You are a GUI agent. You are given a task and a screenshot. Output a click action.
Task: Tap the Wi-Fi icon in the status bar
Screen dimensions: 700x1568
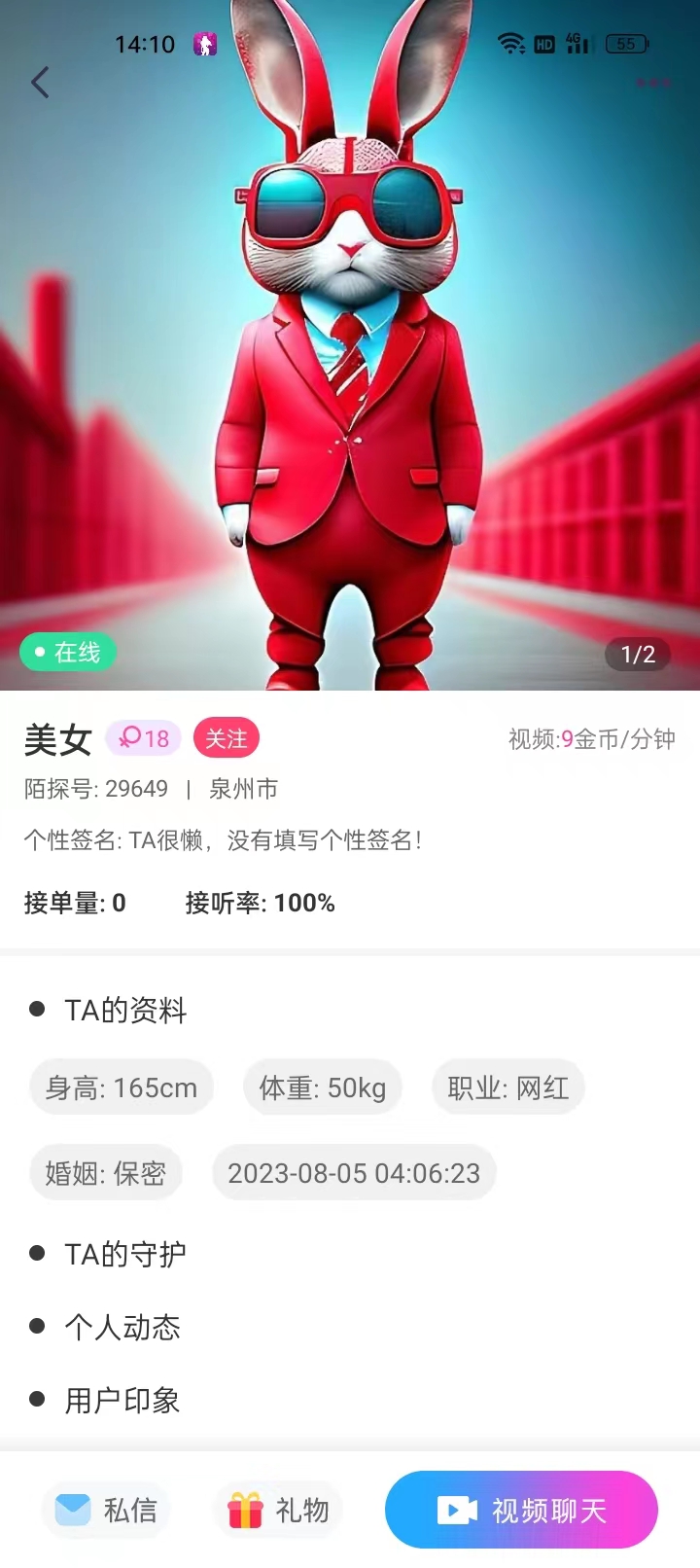pyautogui.click(x=510, y=43)
